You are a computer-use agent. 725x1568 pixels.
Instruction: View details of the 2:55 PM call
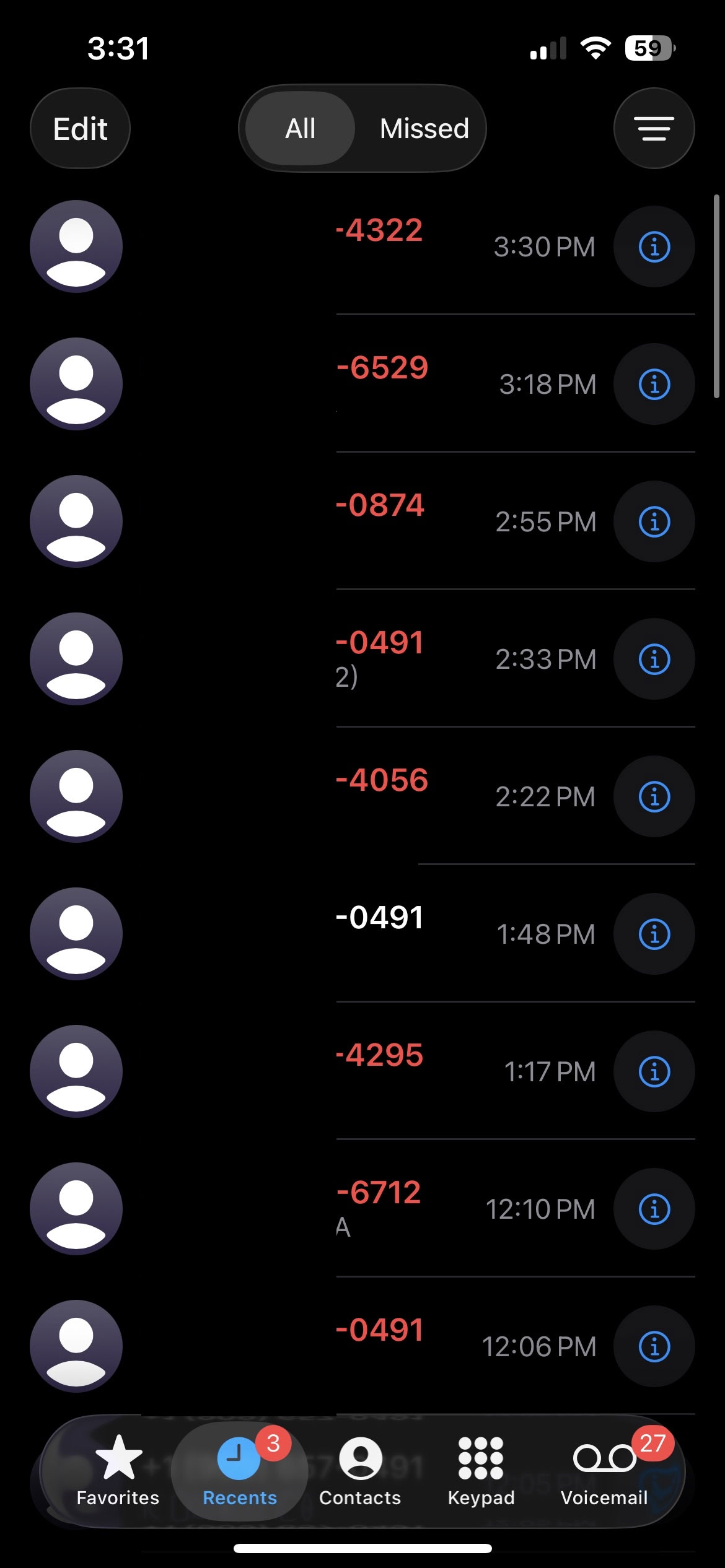tap(654, 522)
